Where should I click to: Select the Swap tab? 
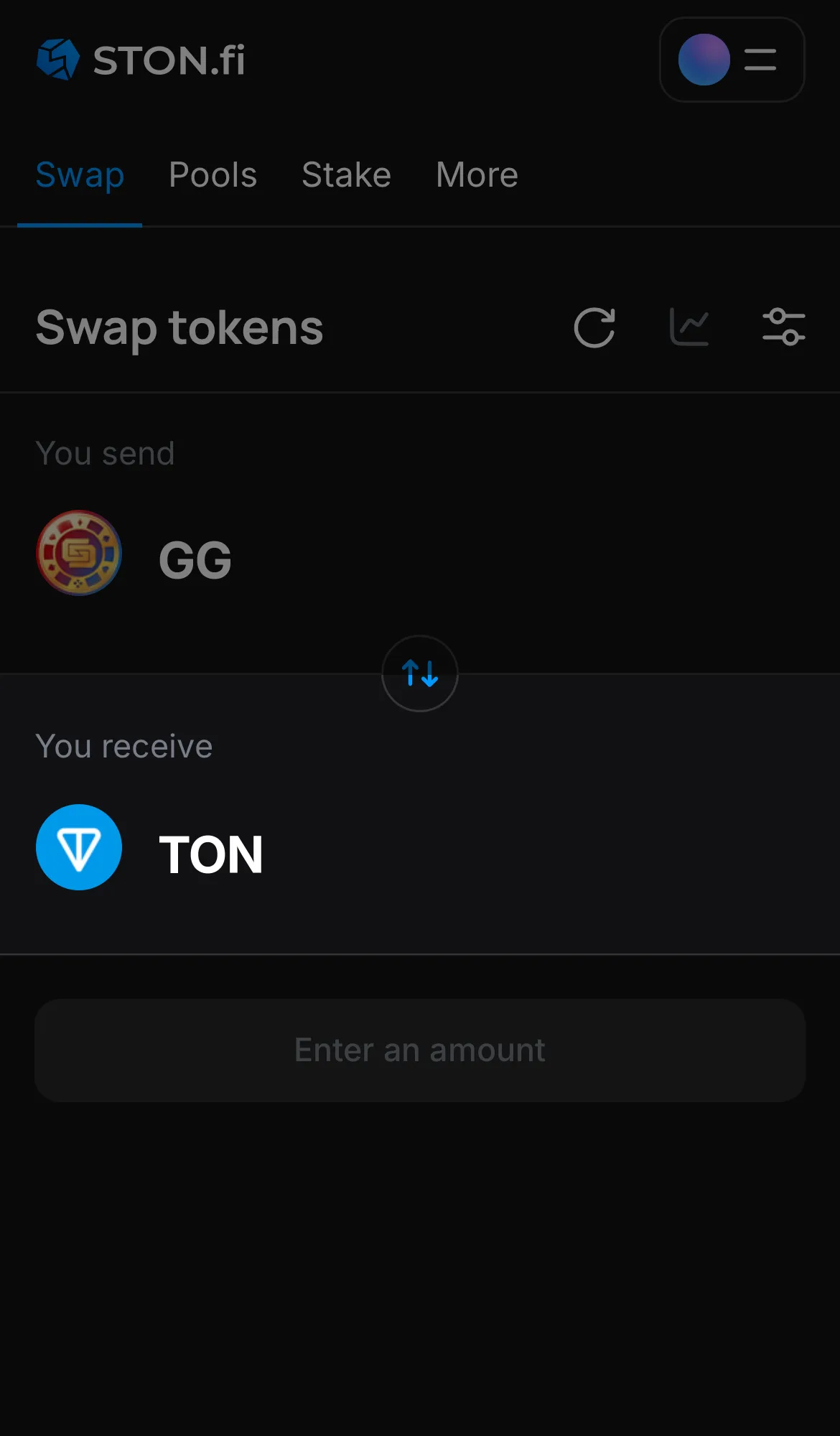tap(80, 174)
